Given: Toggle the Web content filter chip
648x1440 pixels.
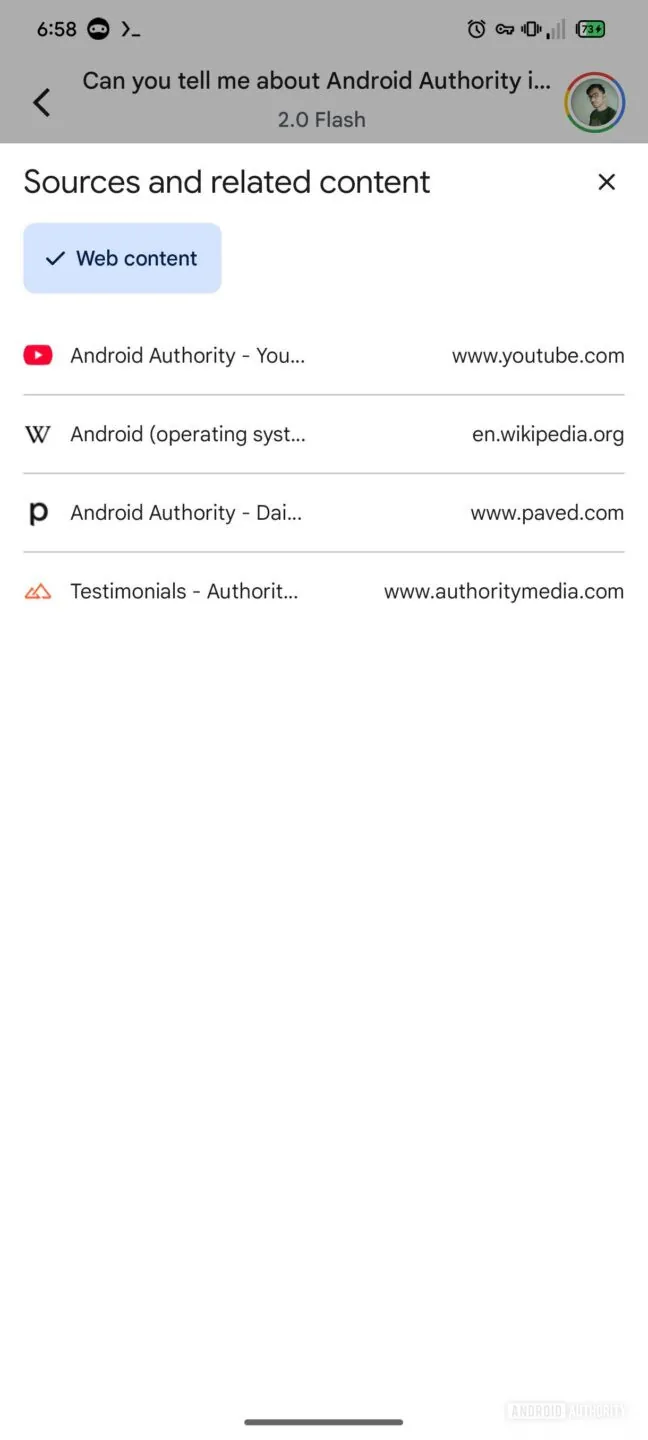Looking at the screenshot, I should pyautogui.click(x=122, y=258).
